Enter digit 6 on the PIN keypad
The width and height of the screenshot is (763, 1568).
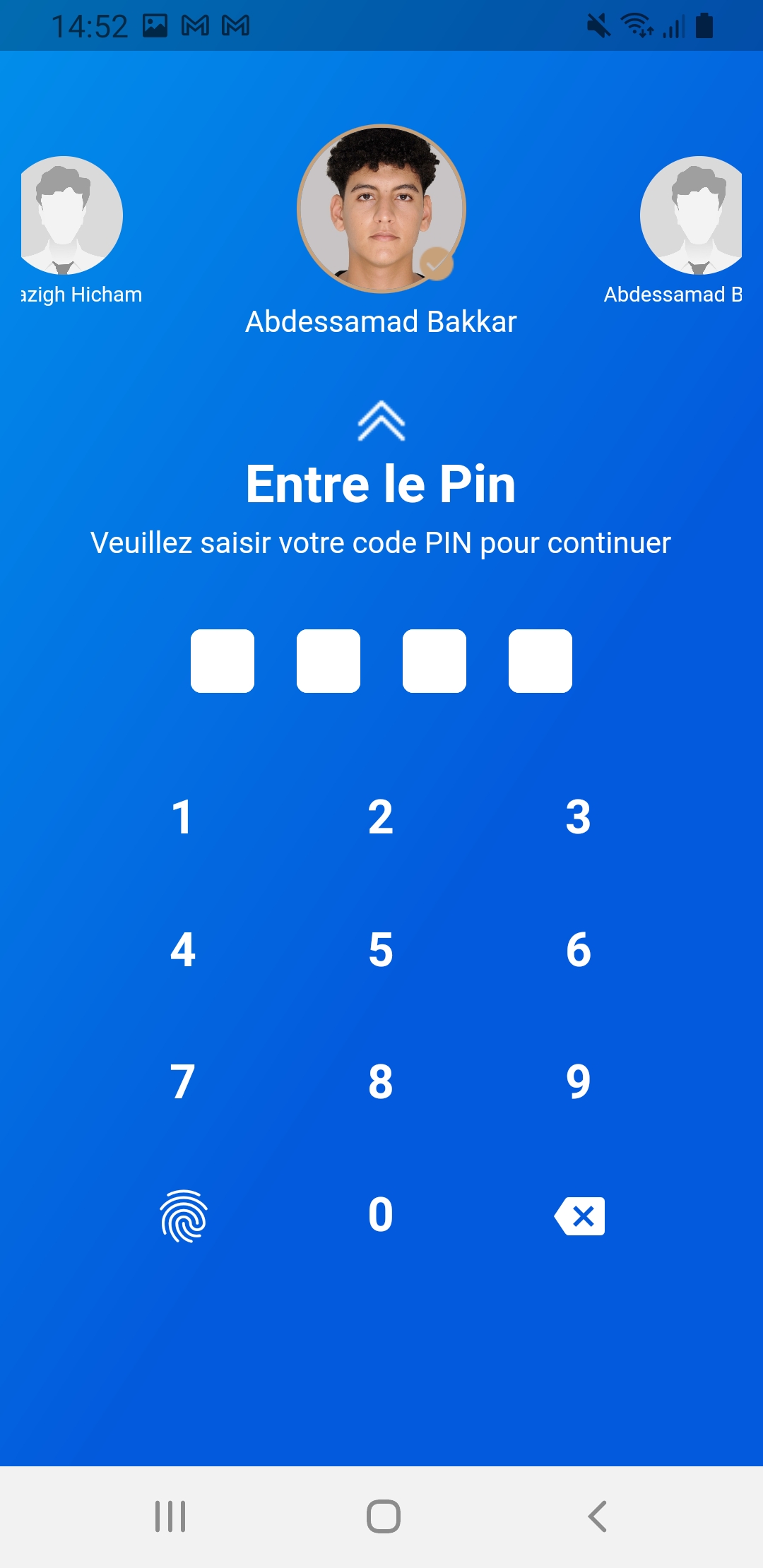579,949
